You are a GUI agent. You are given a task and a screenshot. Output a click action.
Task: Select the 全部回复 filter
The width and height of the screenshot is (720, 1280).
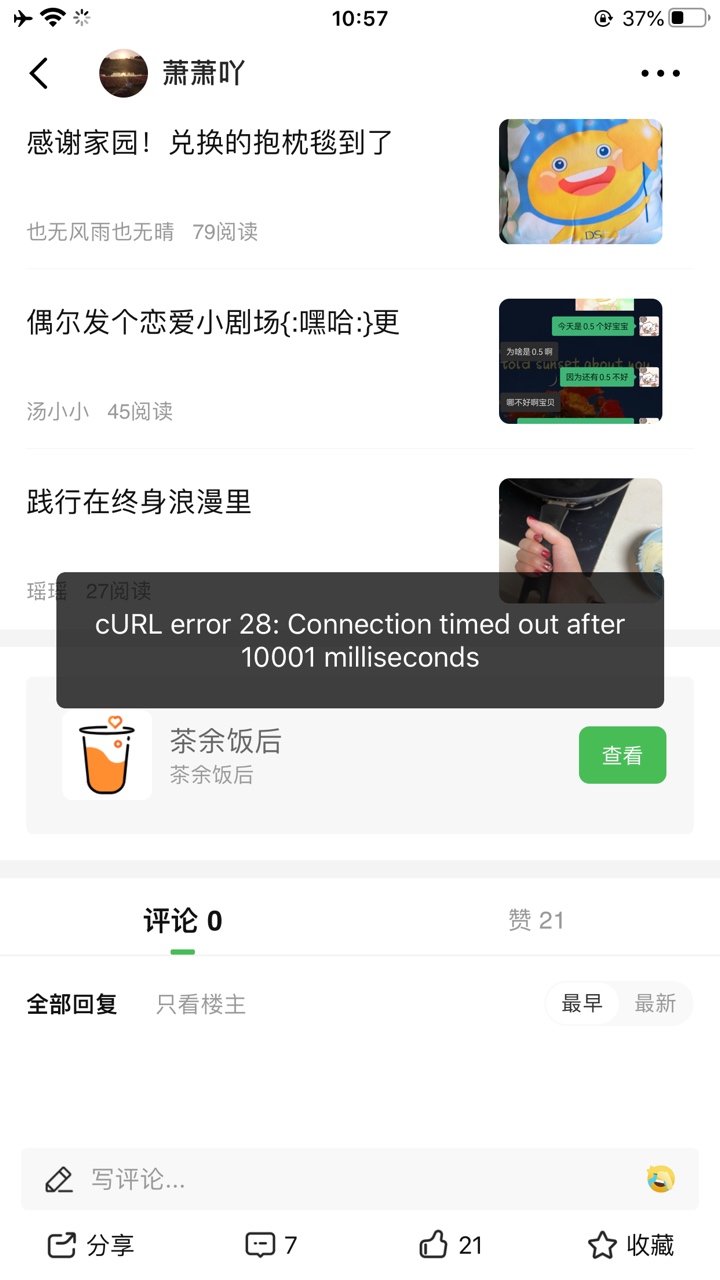[x=72, y=1004]
